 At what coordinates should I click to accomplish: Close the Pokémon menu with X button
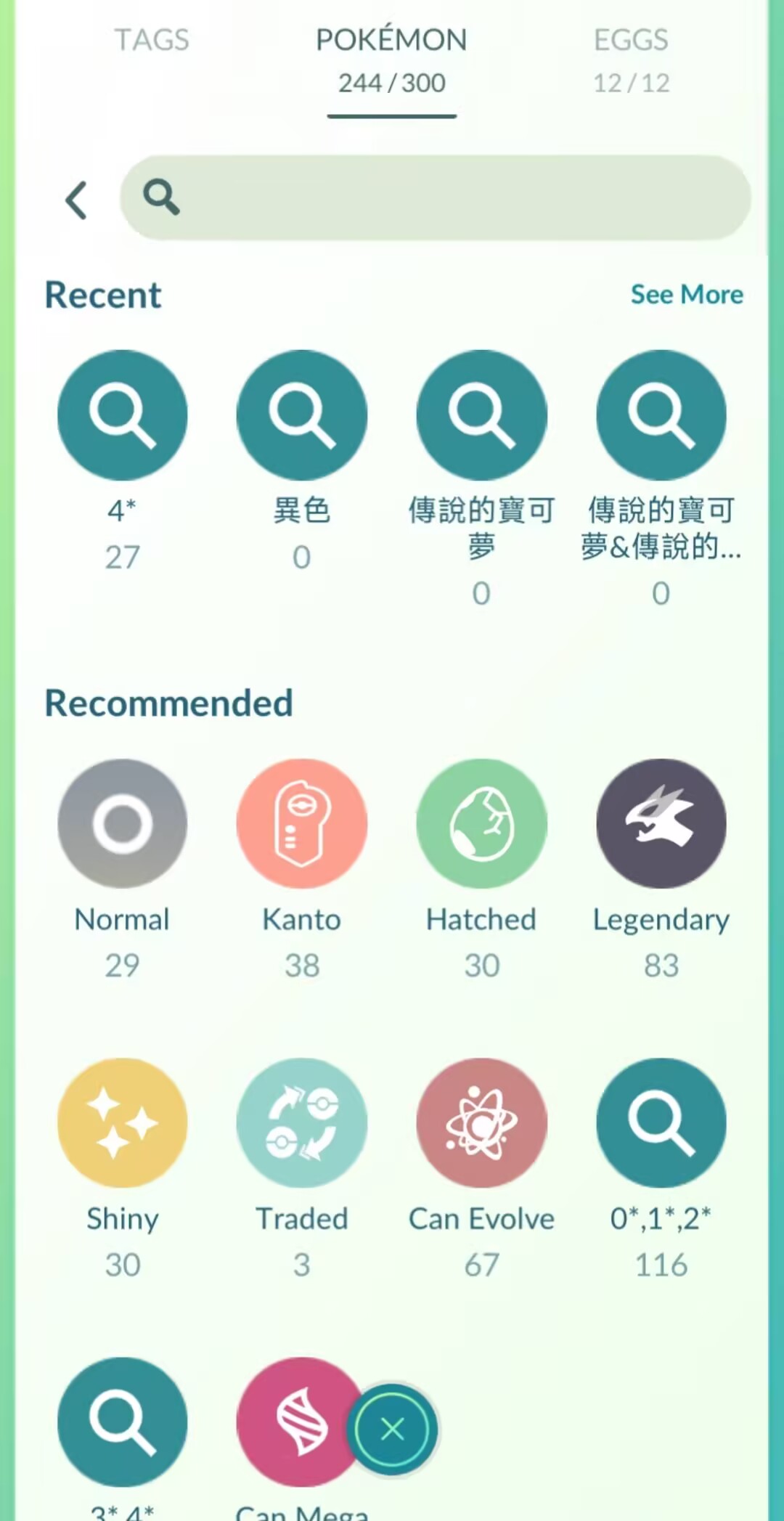(392, 1429)
